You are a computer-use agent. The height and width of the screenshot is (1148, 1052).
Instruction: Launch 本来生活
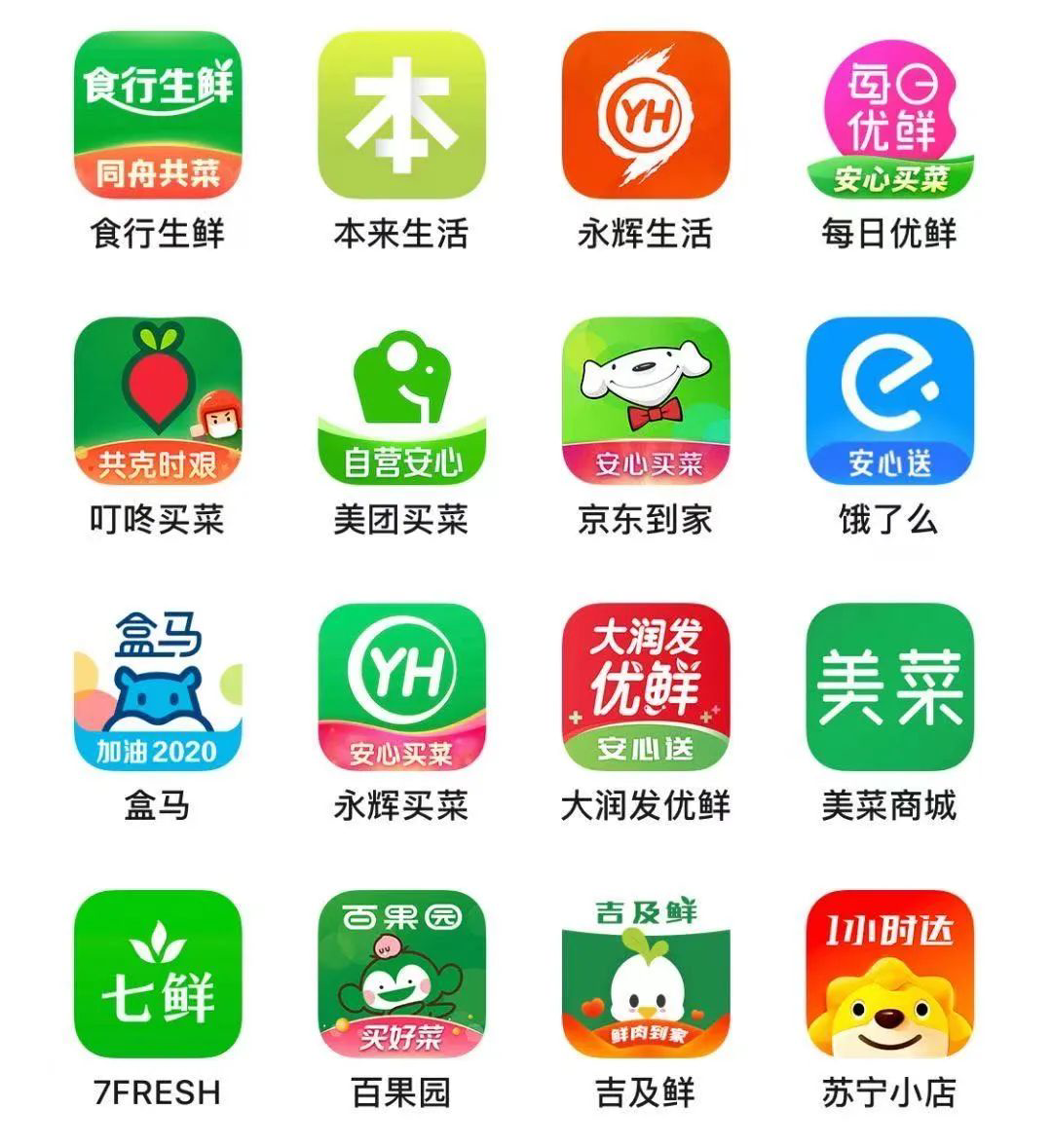pos(401,115)
